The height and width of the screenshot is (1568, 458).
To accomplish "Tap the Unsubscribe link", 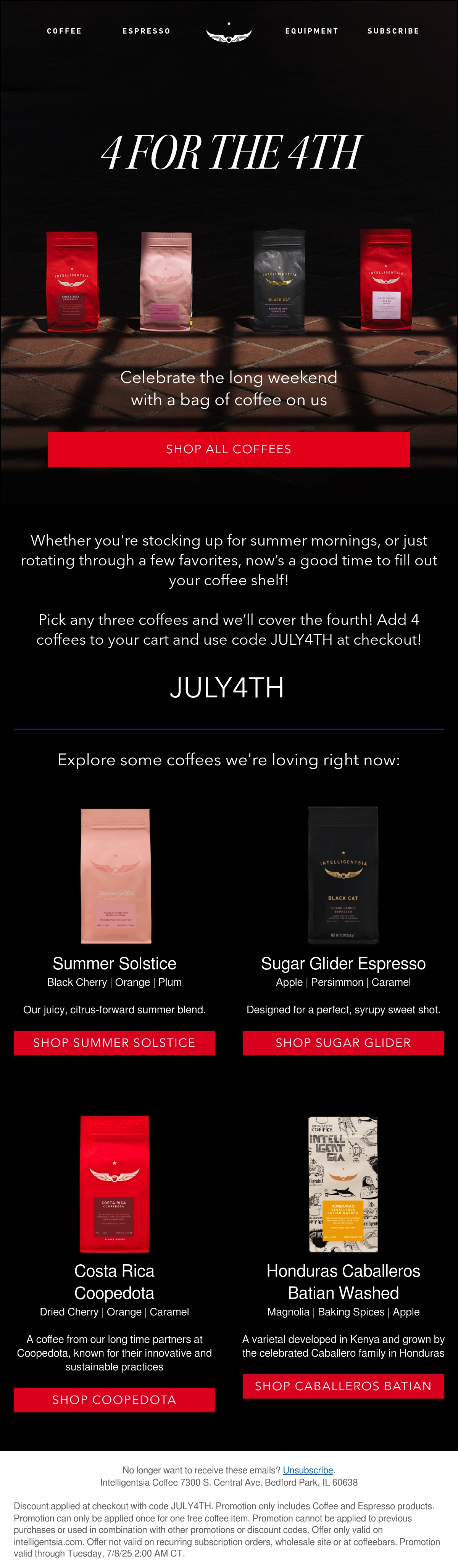I will pyautogui.click(x=308, y=1470).
